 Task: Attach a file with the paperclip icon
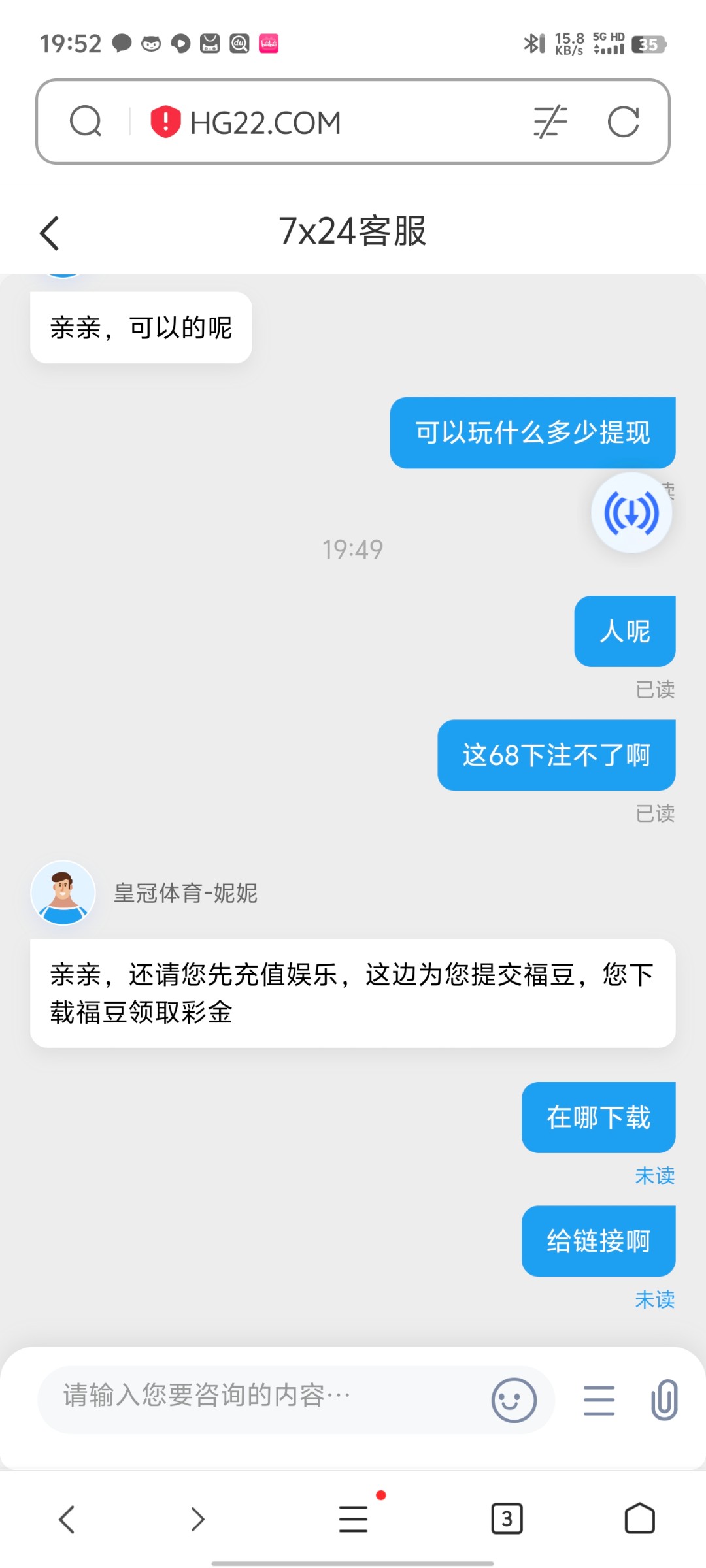coord(664,1399)
